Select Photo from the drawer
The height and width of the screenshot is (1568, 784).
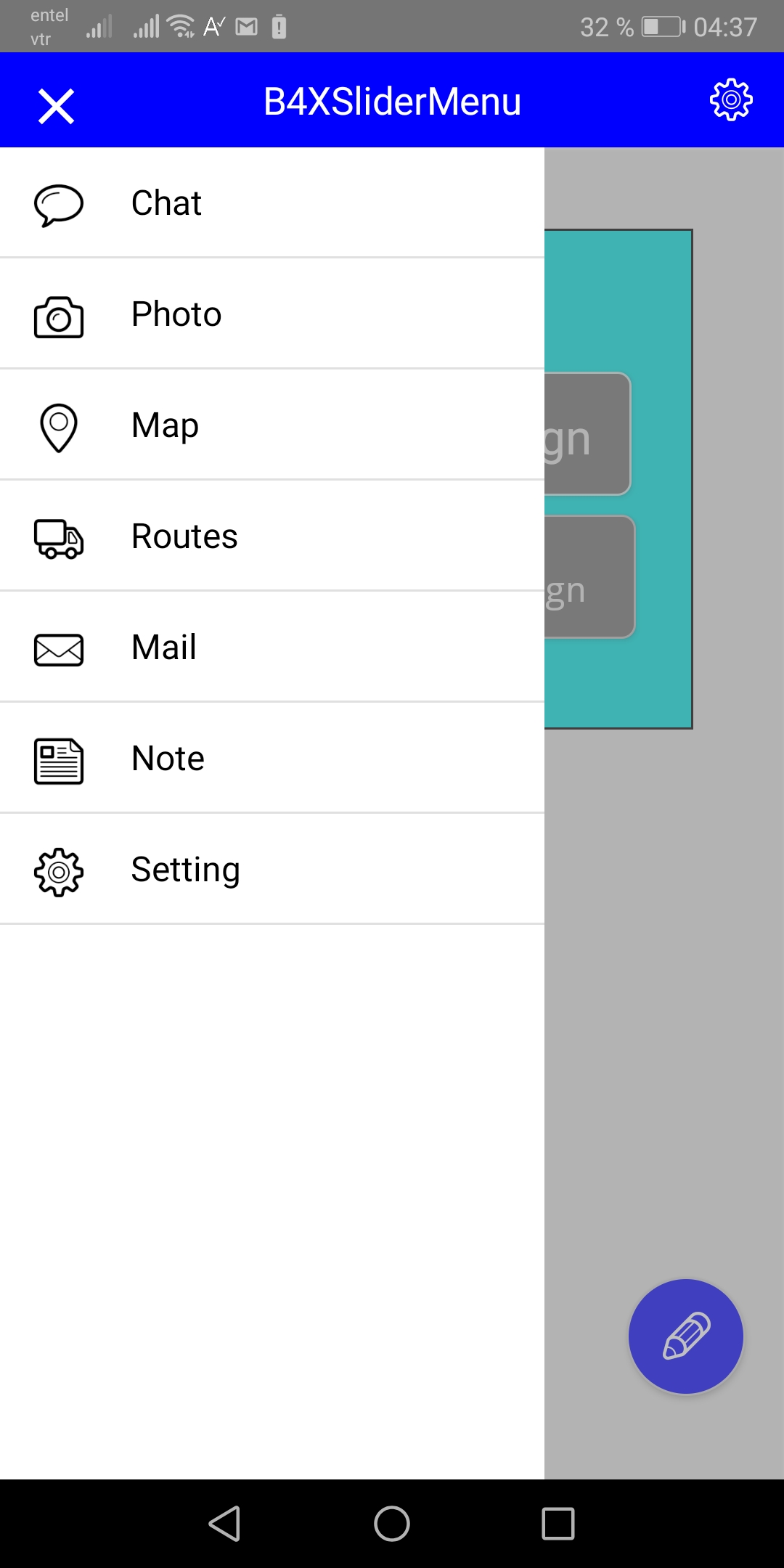pyautogui.click(x=272, y=314)
